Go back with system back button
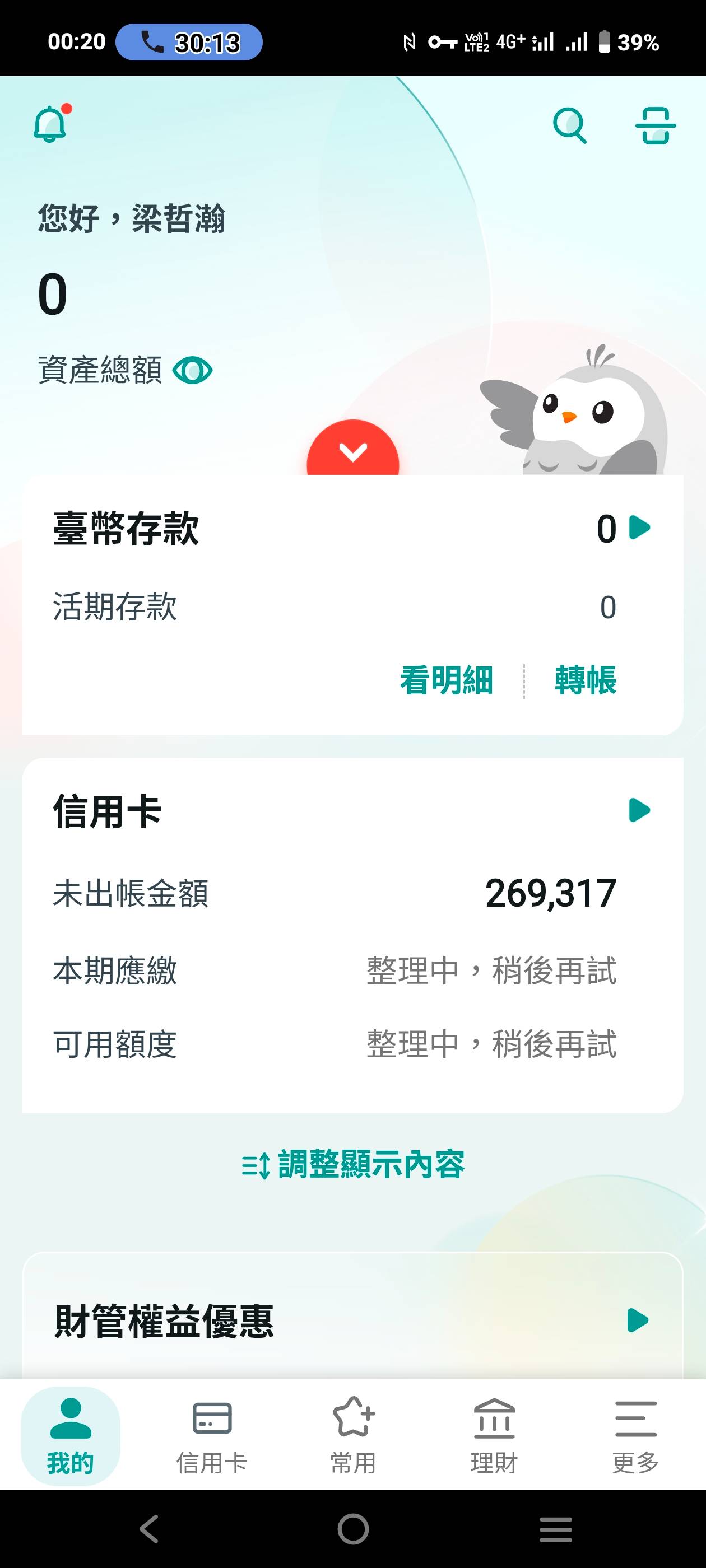This screenshot has width=706, height=1568. (150, 1528)
